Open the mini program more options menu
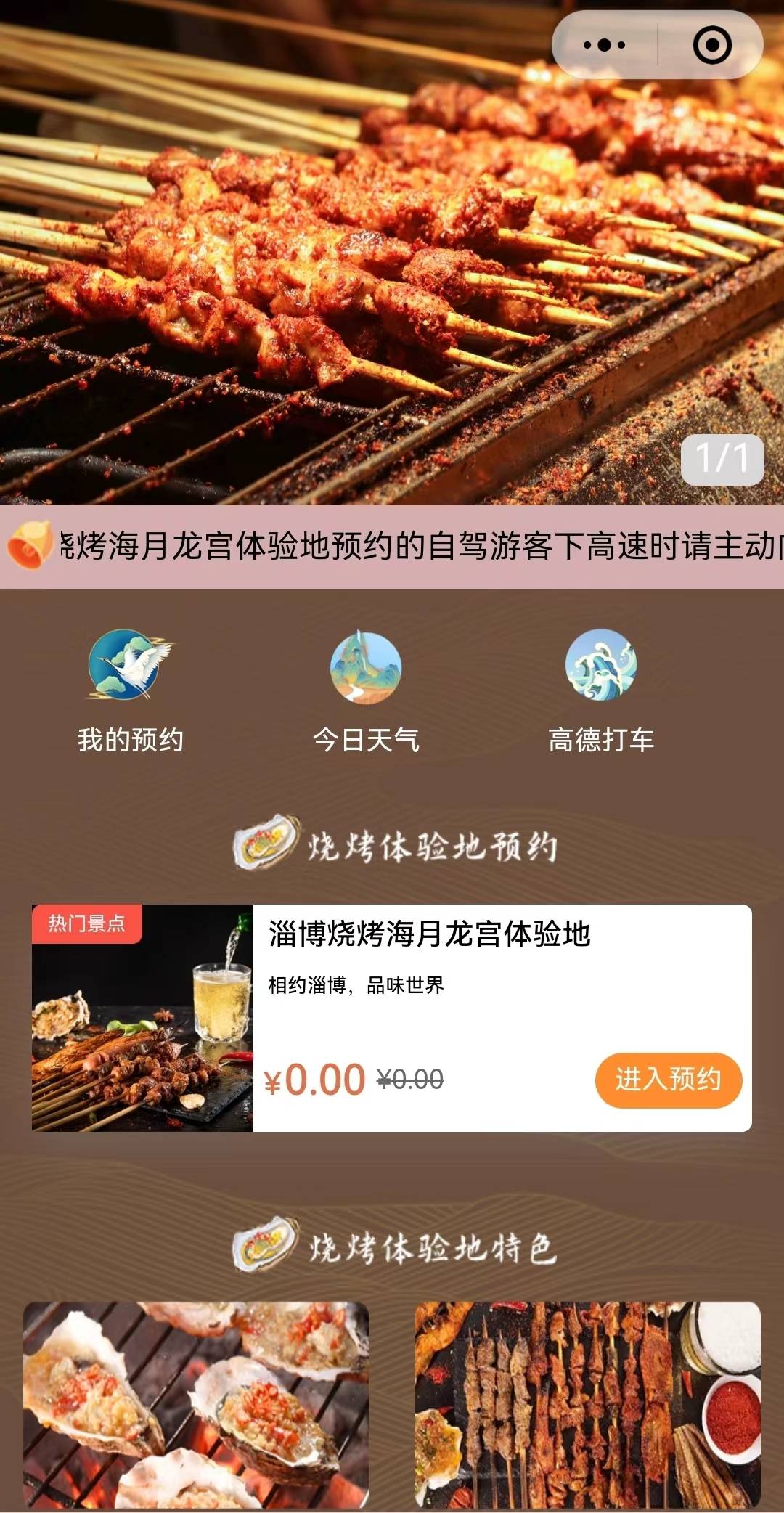This screenshot has height=1513, width=784. pos(604,45)
